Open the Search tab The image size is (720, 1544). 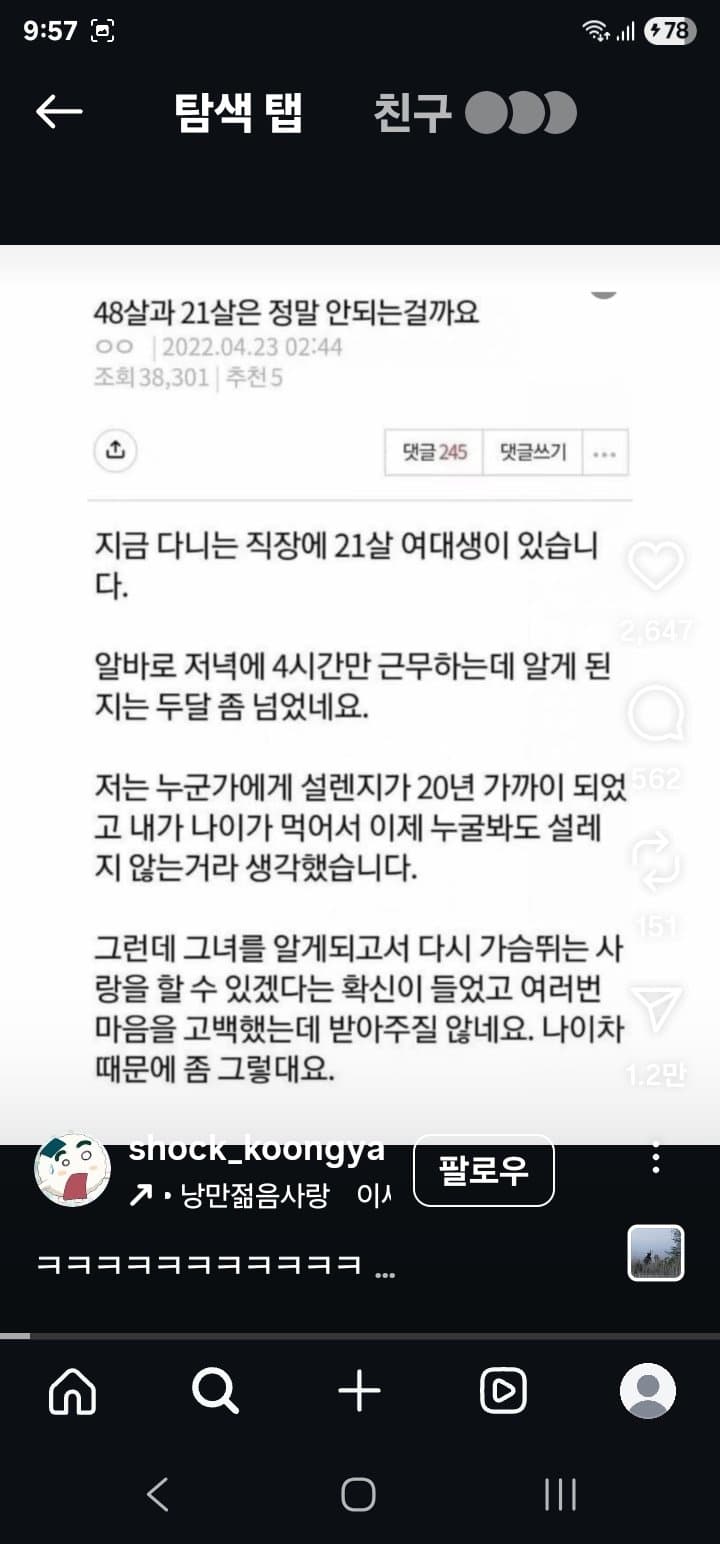215,1391
